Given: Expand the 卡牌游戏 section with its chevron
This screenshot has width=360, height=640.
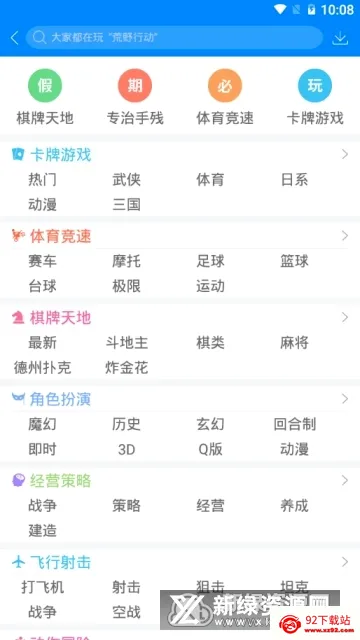Looking at the screenshot, I should (345, 154).
